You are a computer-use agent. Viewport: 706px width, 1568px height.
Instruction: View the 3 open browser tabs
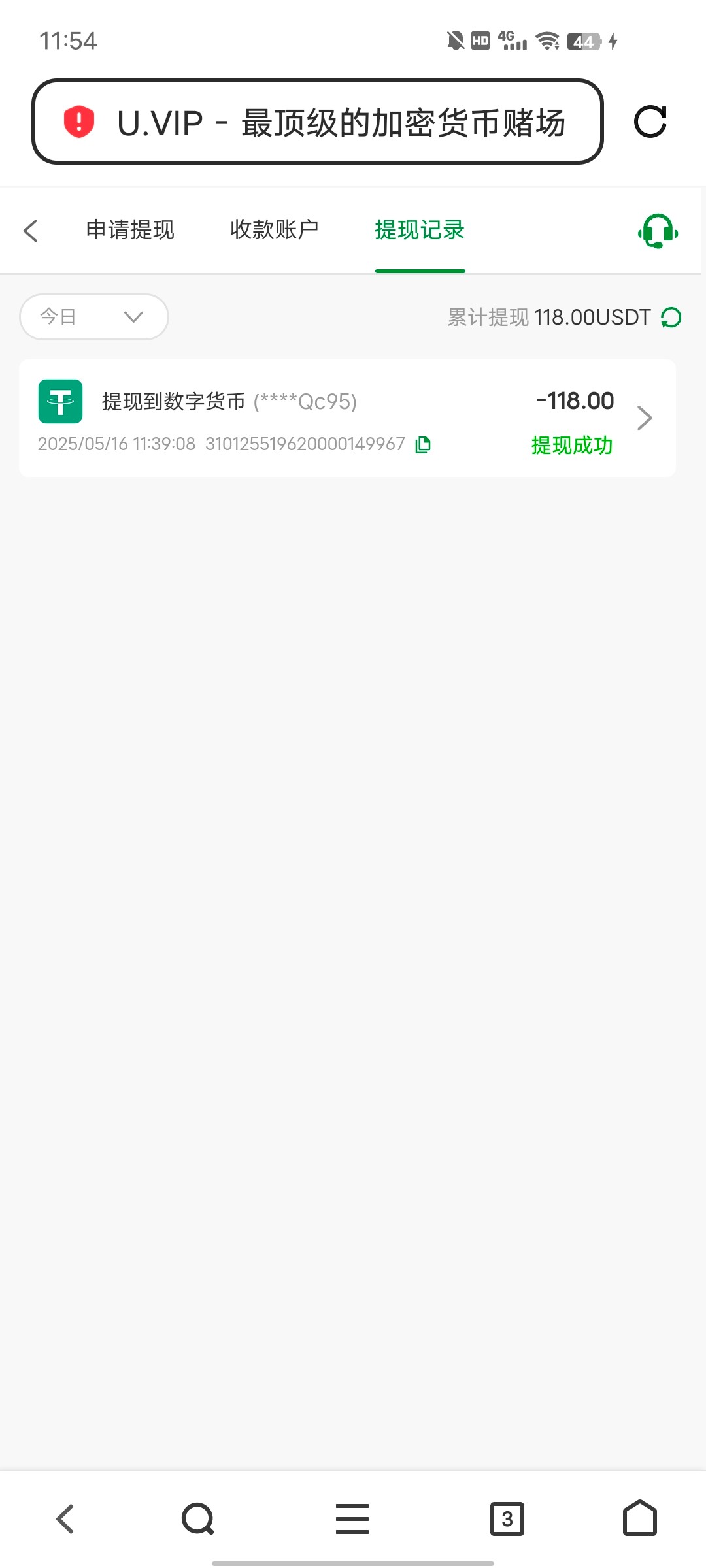pos(507,1519)
